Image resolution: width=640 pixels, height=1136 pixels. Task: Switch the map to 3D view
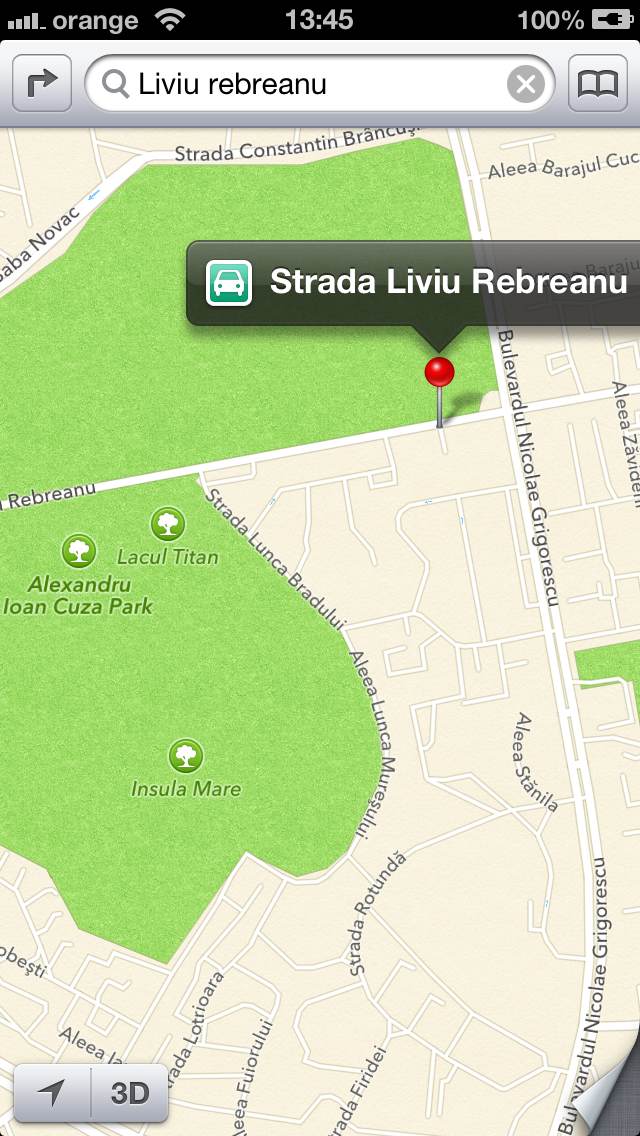130,1092
